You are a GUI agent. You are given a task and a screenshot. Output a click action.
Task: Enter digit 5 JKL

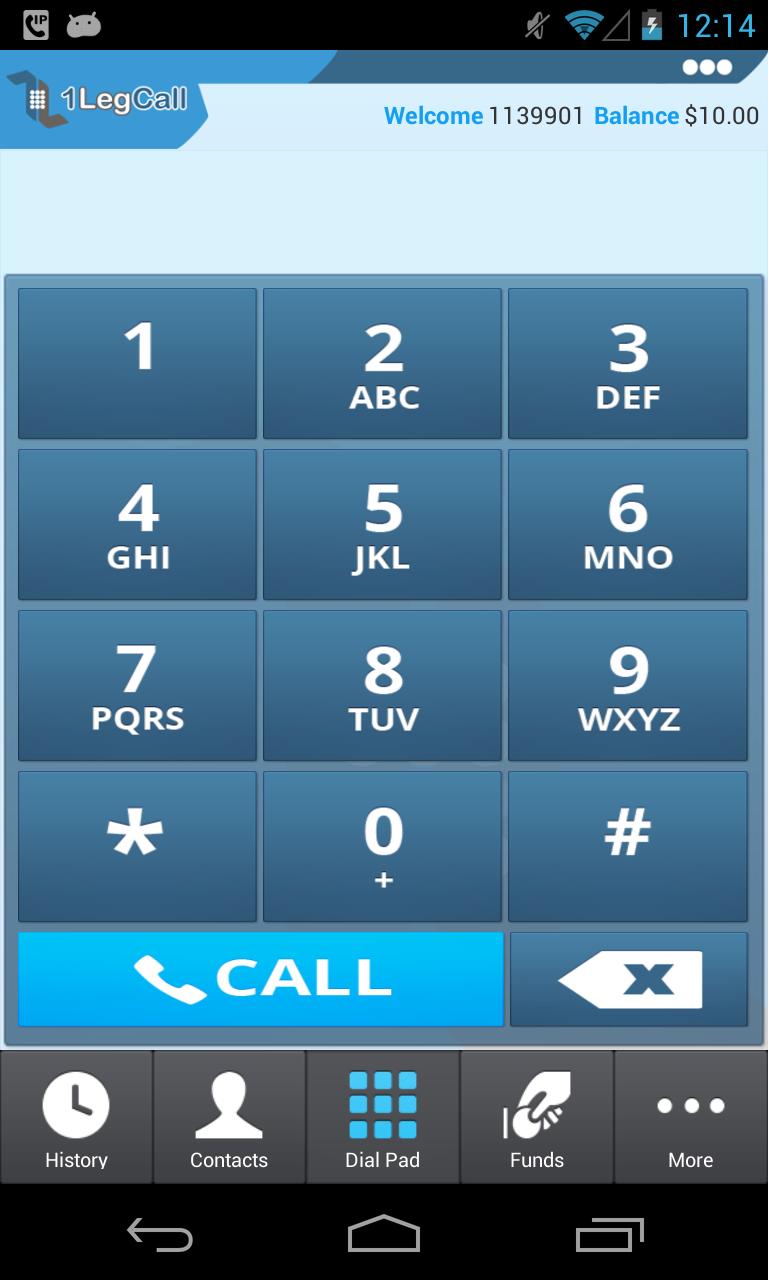point(383,524)
